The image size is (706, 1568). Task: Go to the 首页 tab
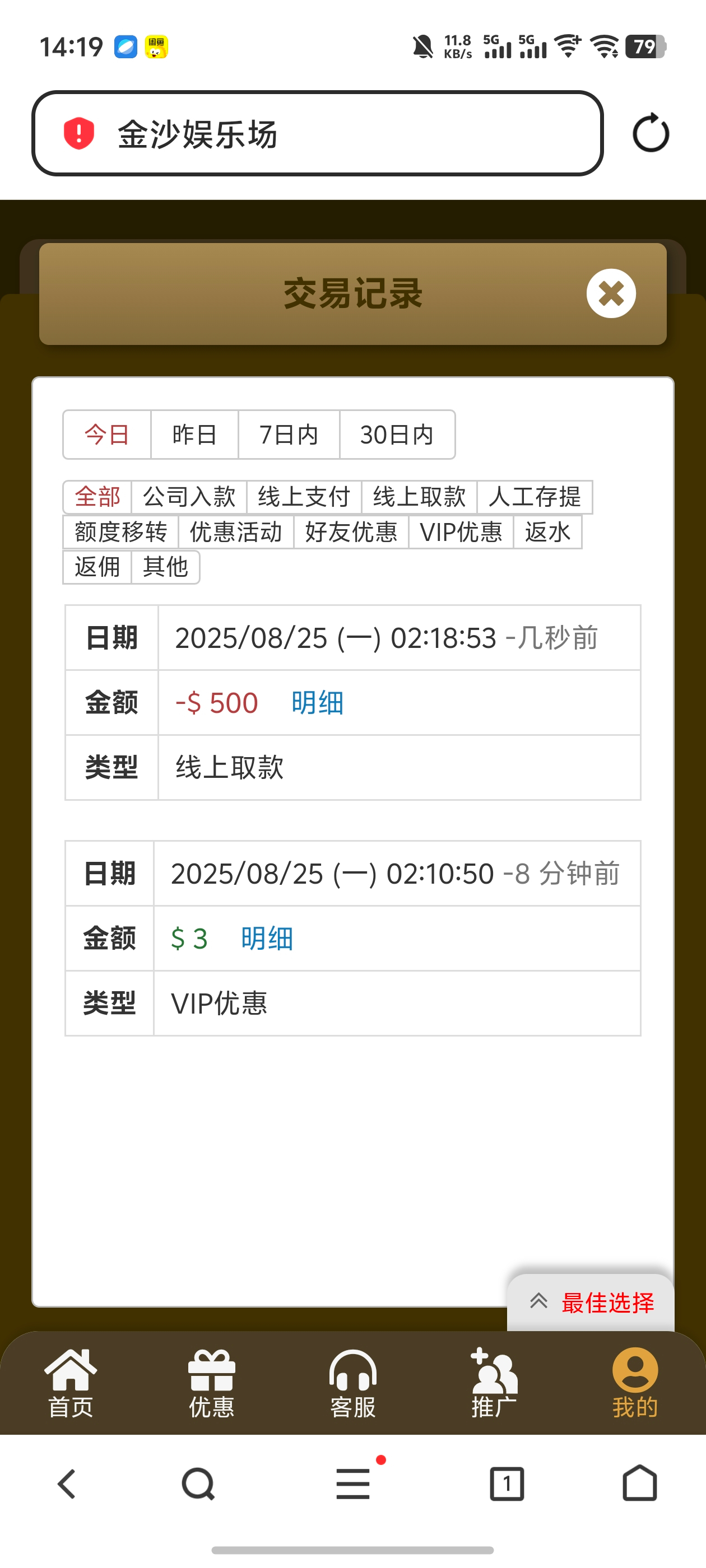pyautogui.click(x=71, y=1383)
